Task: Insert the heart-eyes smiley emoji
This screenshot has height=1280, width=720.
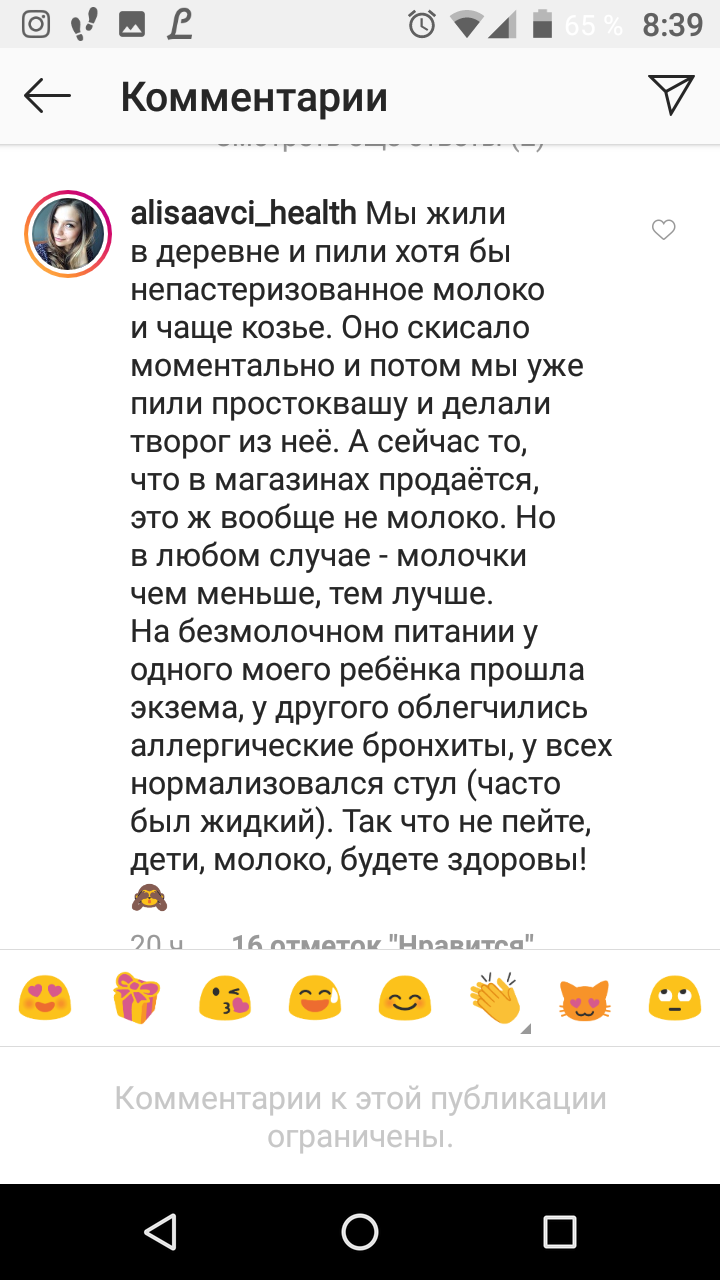Action: point(45,998)
